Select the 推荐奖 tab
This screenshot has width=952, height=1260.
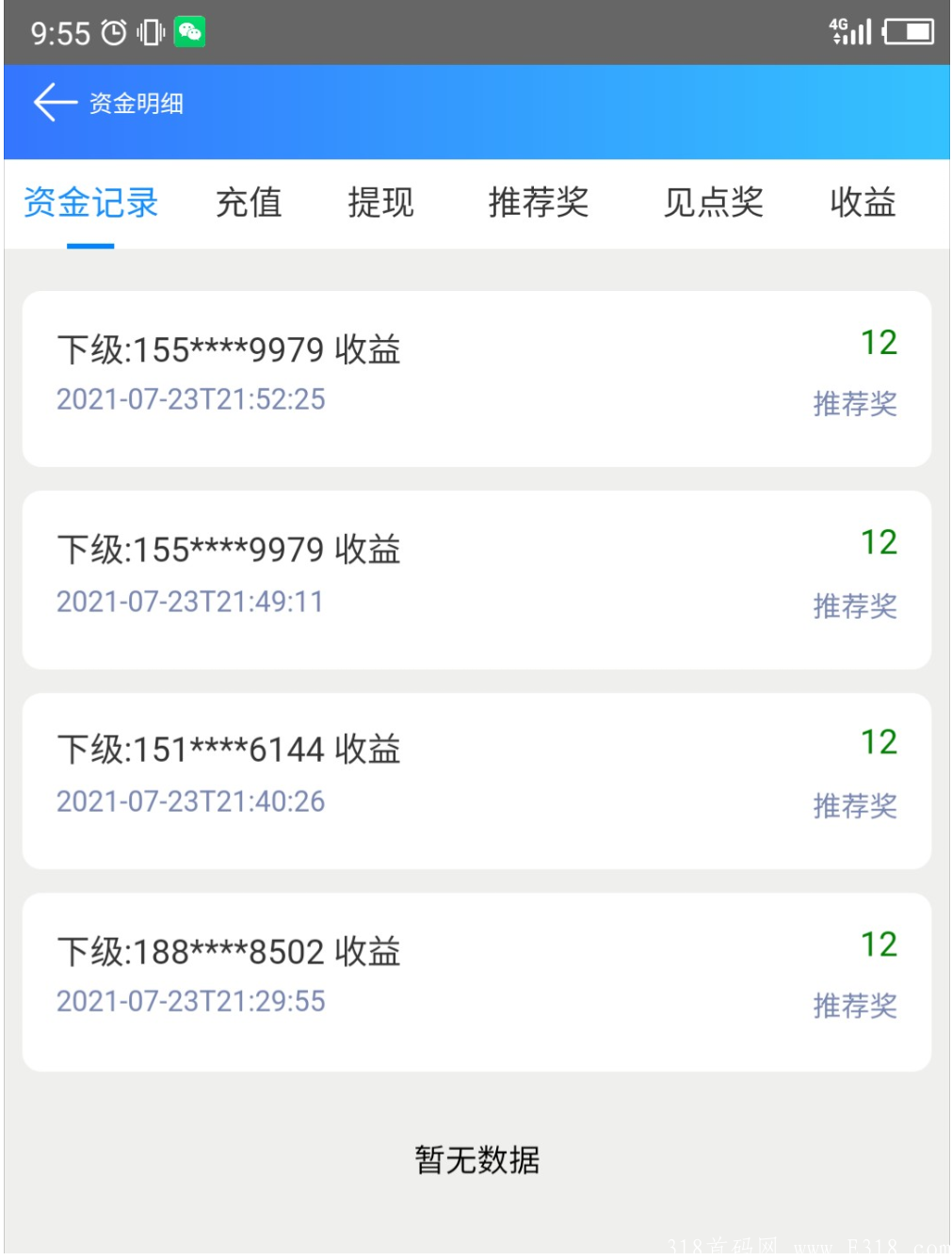(x=538, y=203)
